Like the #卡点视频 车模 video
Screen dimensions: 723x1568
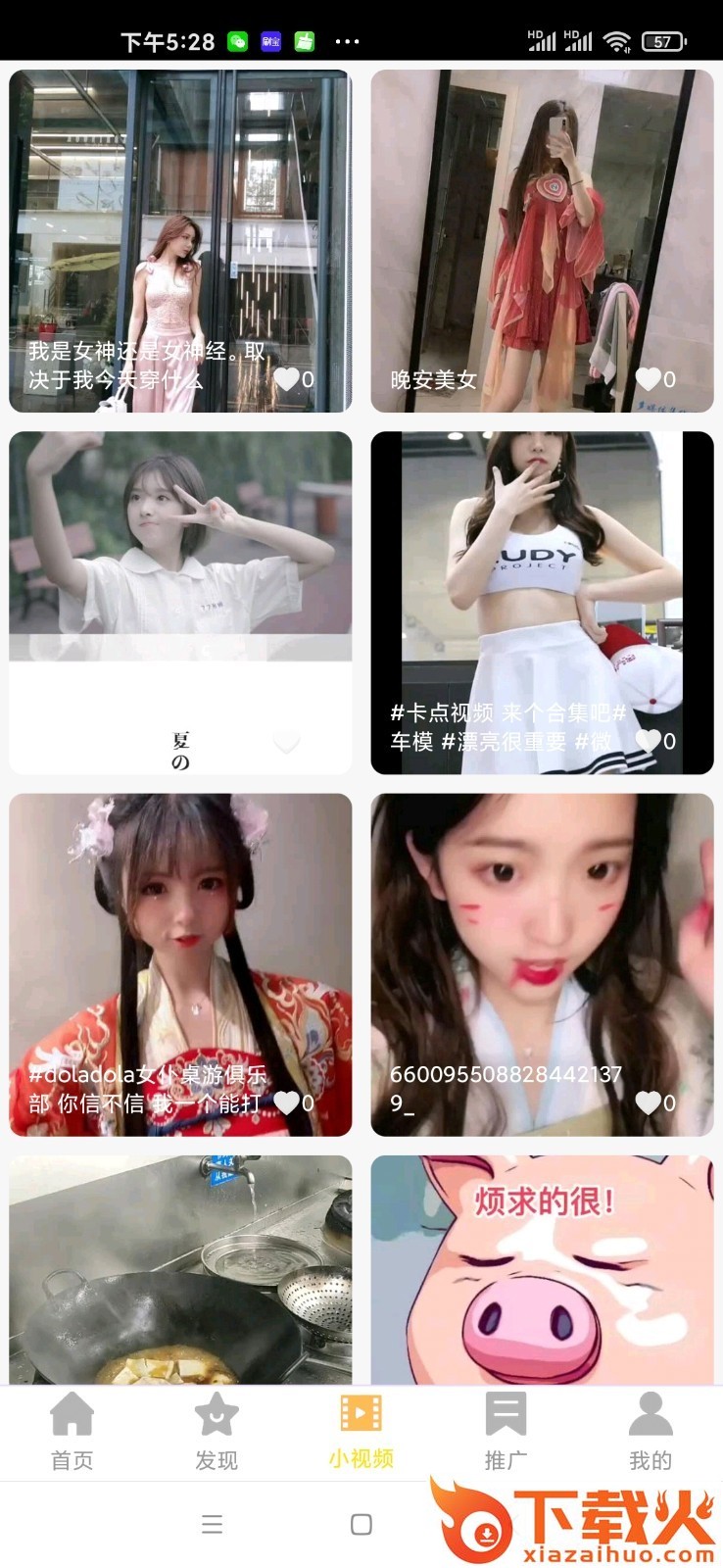[649, 741]
